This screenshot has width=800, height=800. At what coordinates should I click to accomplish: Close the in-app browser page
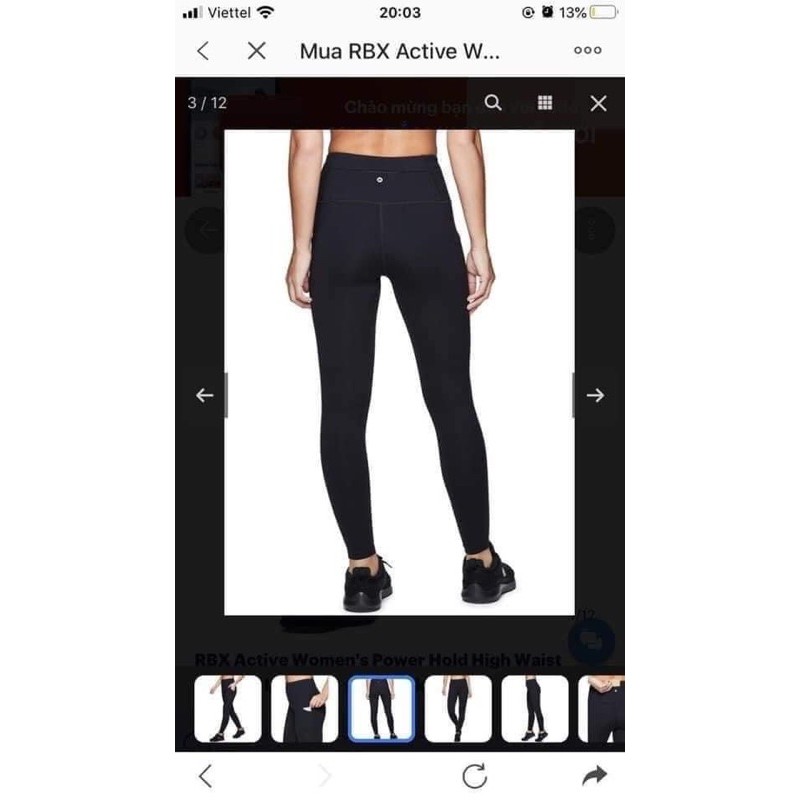coord(257,51)
